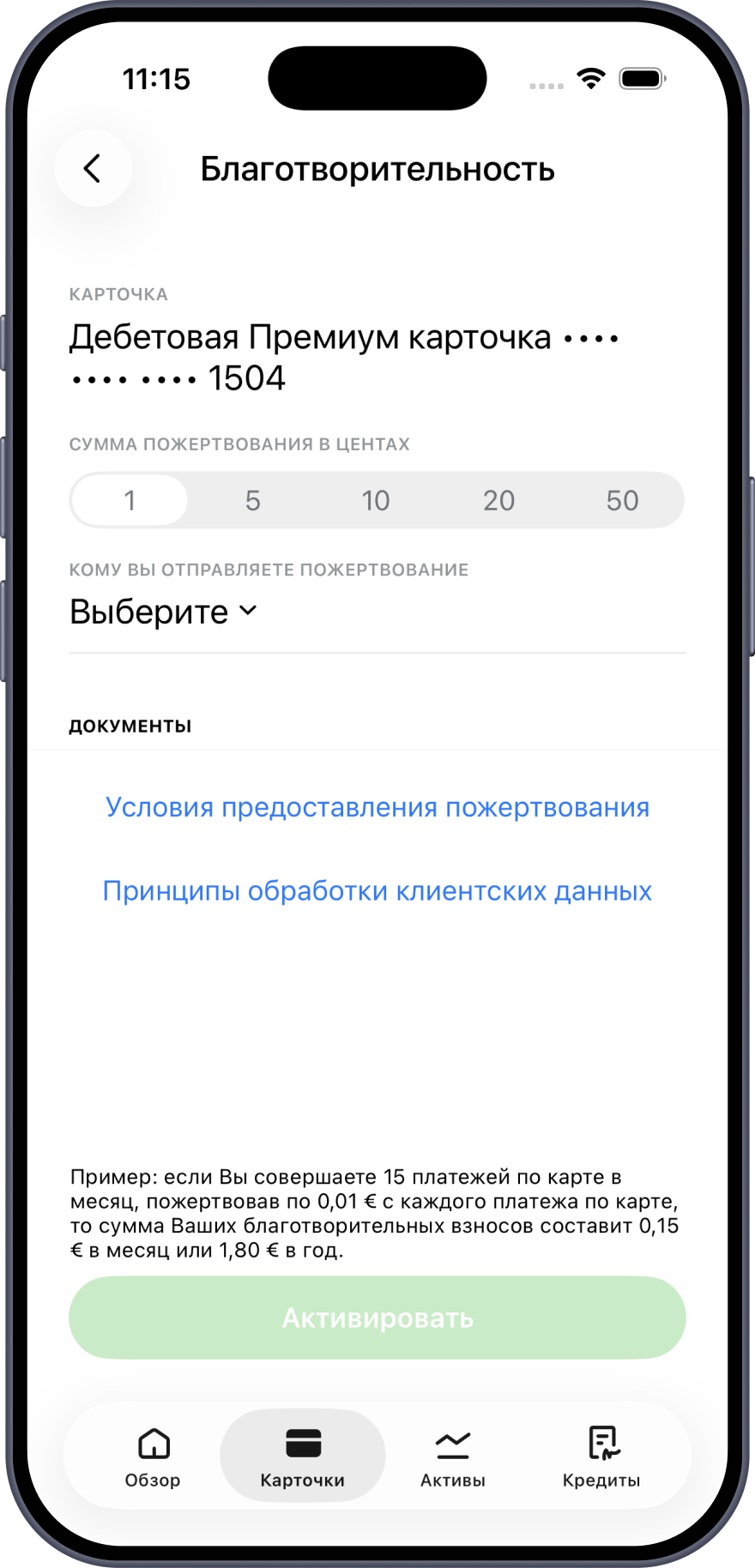Expand the Выберите recipient dropdown
Viewport: 755px width, 1568px height.
coord(163,612)
